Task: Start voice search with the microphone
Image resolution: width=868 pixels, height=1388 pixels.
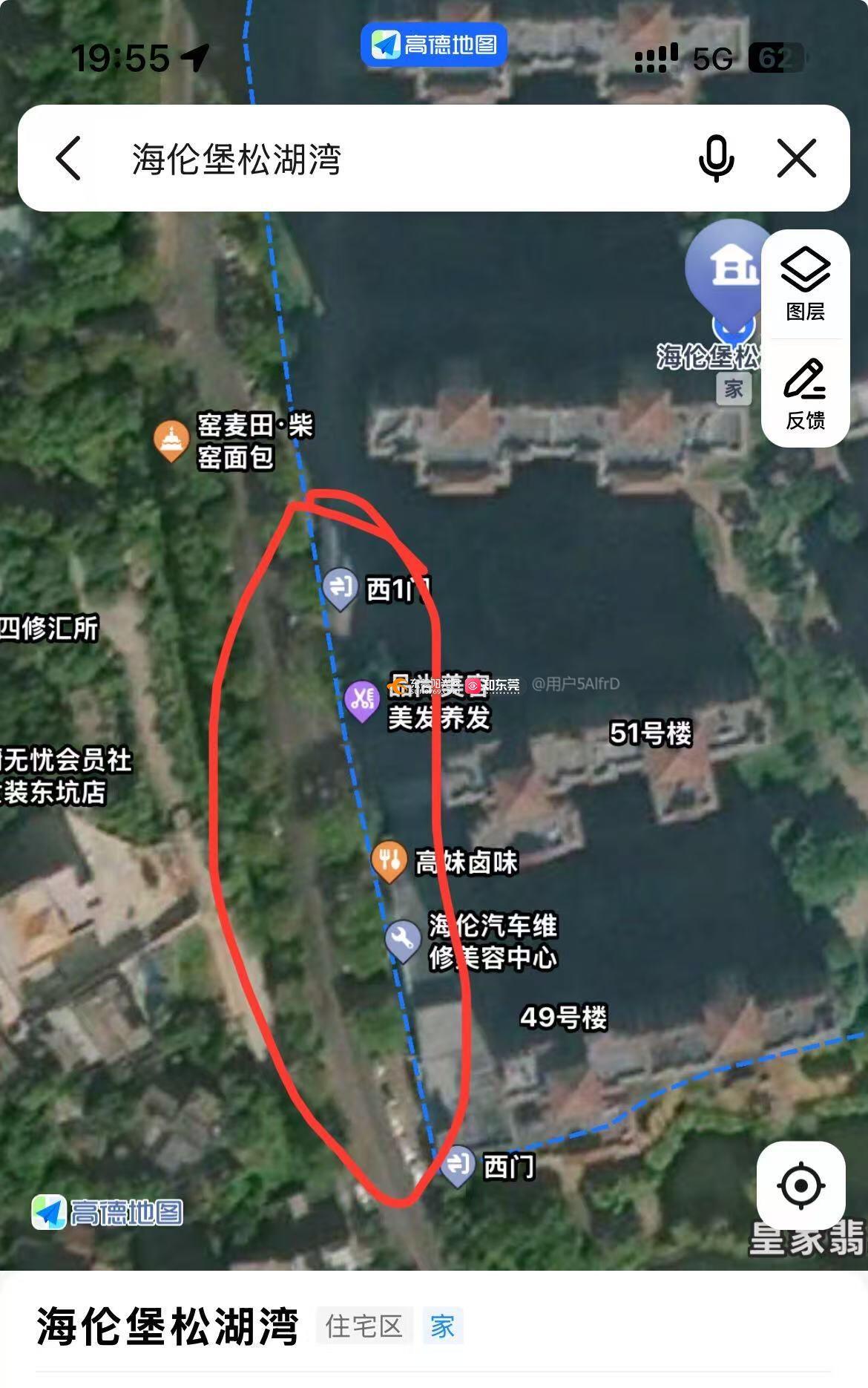Action: point(716,158)
